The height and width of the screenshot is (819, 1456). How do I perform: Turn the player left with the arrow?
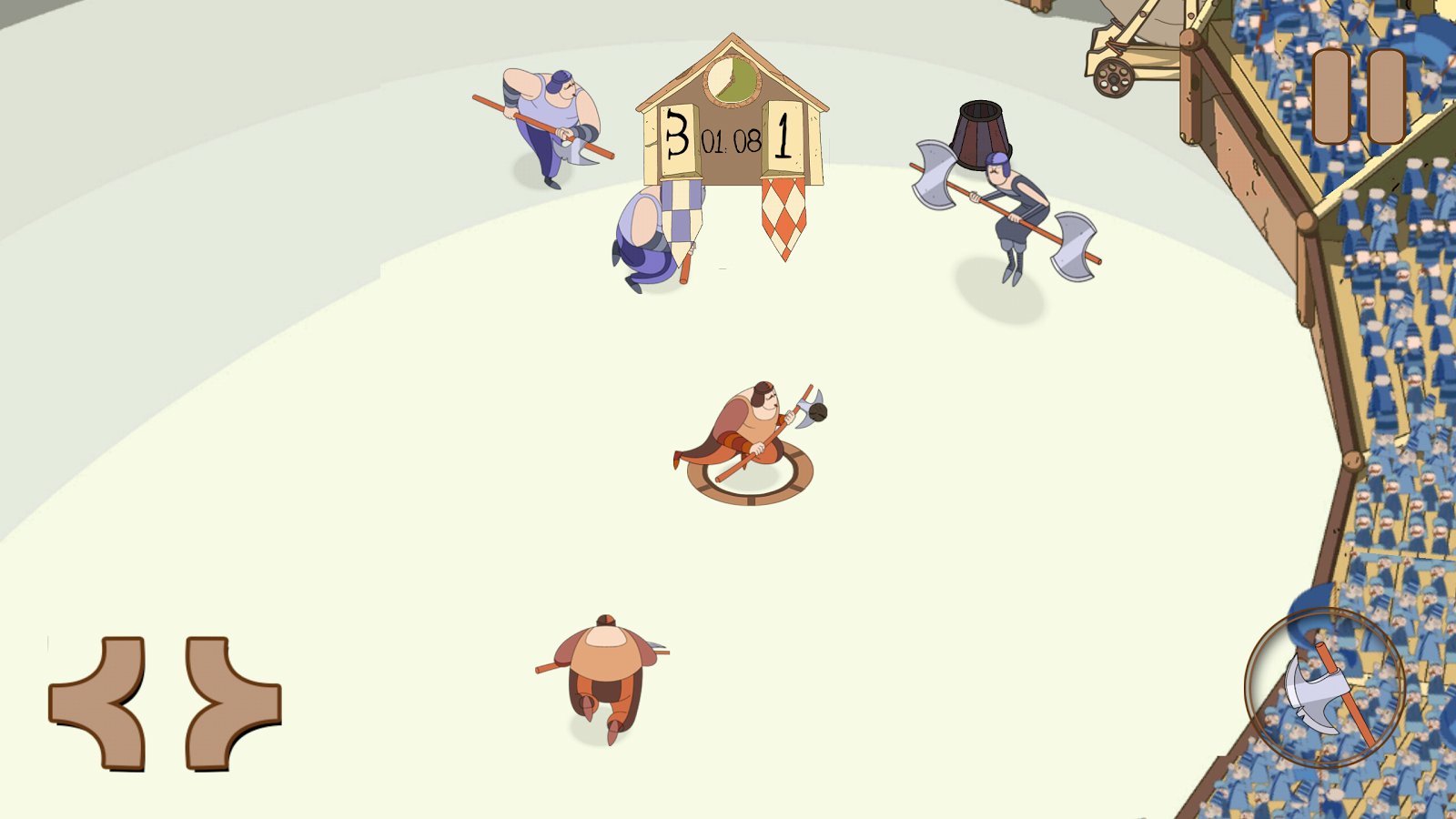click(98, 703)
